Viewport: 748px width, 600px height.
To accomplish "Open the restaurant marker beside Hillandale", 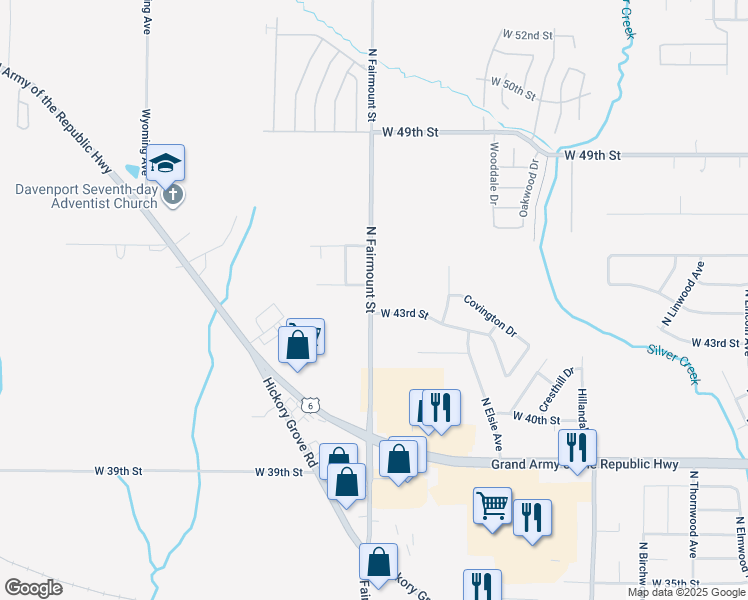I will point(578,446).
